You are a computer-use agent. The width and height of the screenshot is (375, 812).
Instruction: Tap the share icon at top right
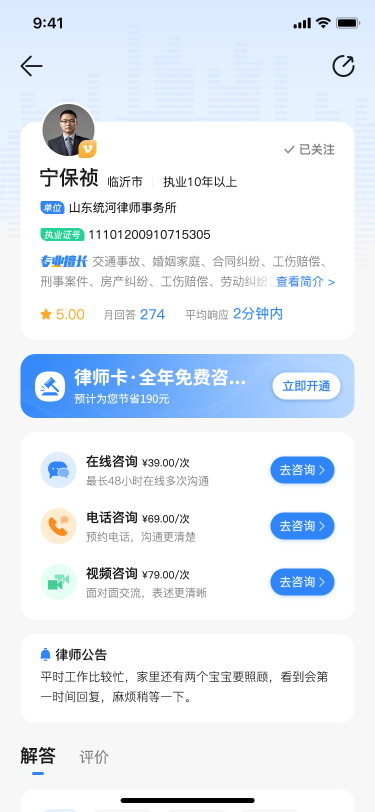343,66
